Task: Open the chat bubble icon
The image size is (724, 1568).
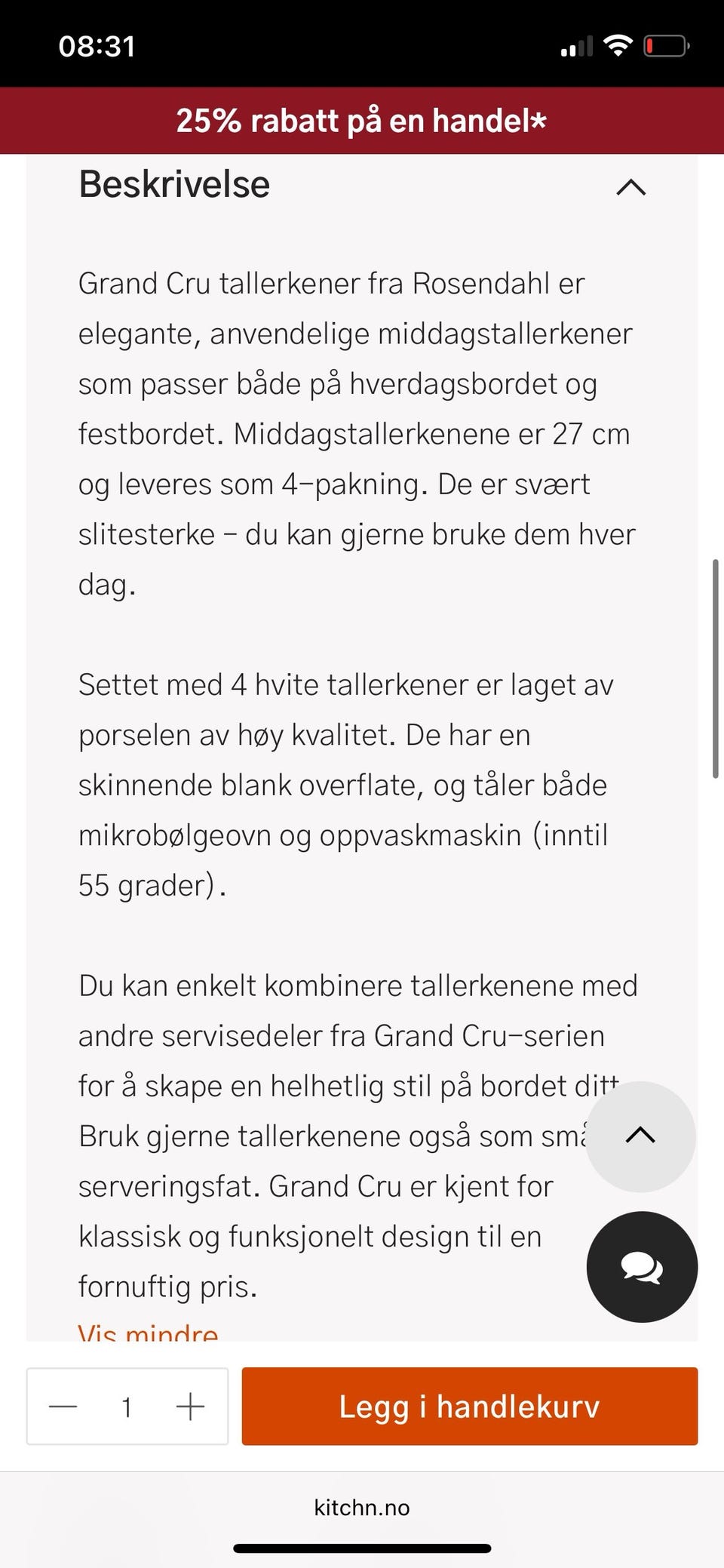Action: click(x=641, y=1268)
